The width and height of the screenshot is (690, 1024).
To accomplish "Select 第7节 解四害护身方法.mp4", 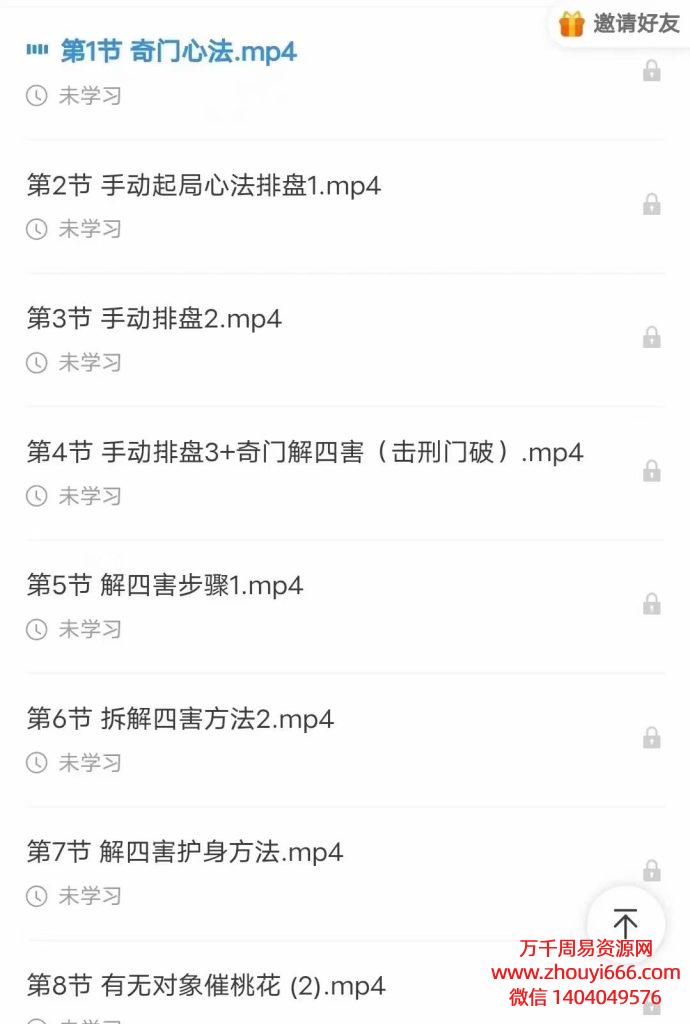I will click(185, 852).
